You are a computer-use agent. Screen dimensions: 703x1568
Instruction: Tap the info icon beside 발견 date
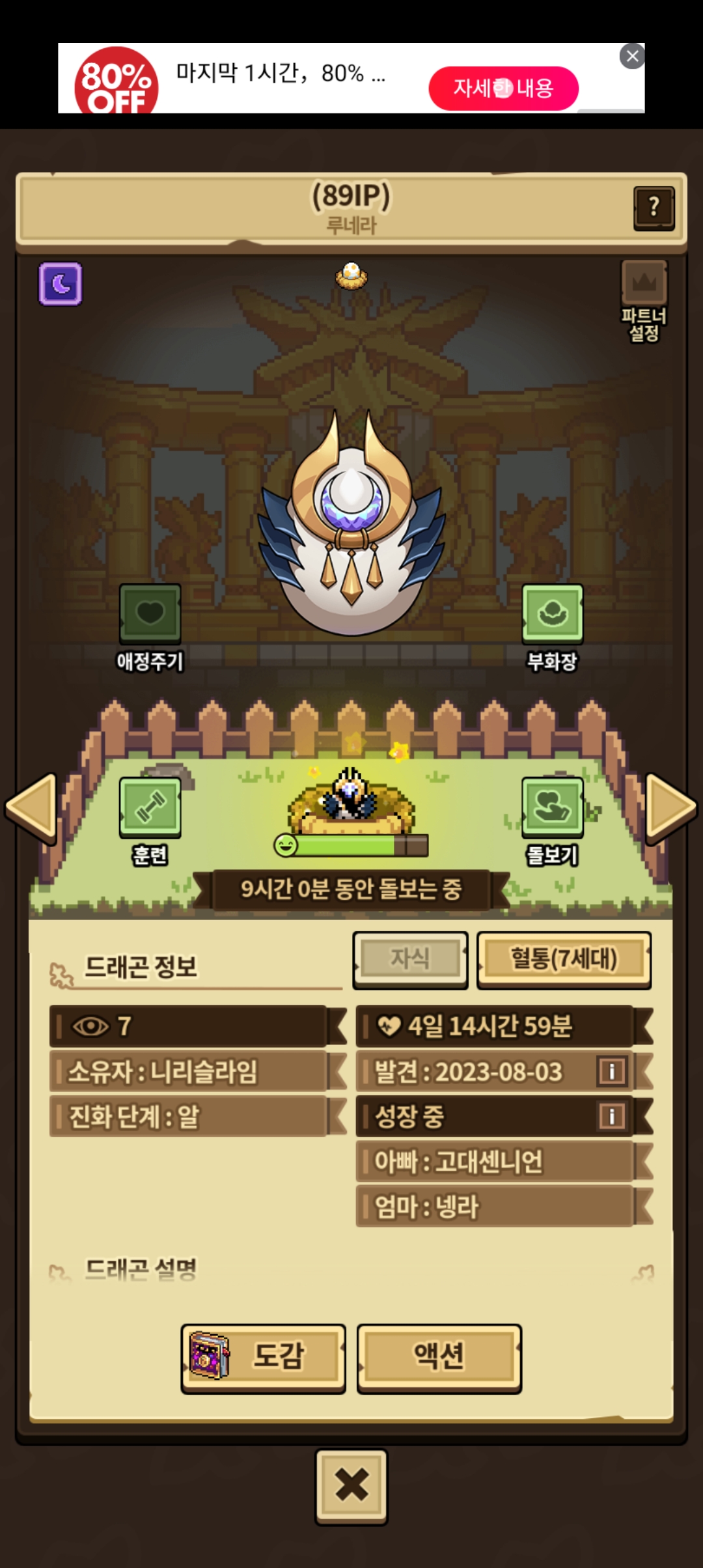(611, 1071)
